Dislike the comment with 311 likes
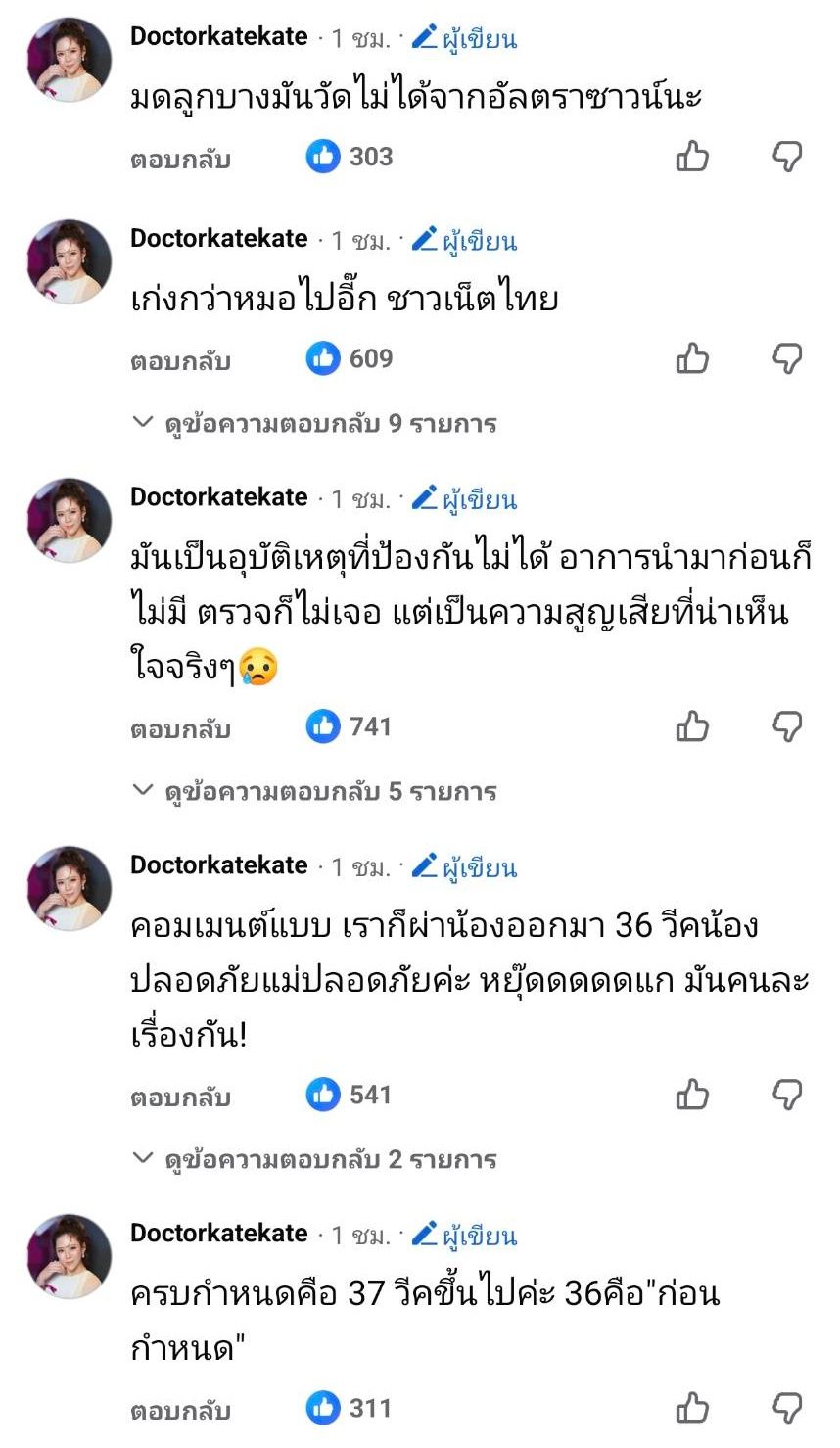 (787, 1408)
